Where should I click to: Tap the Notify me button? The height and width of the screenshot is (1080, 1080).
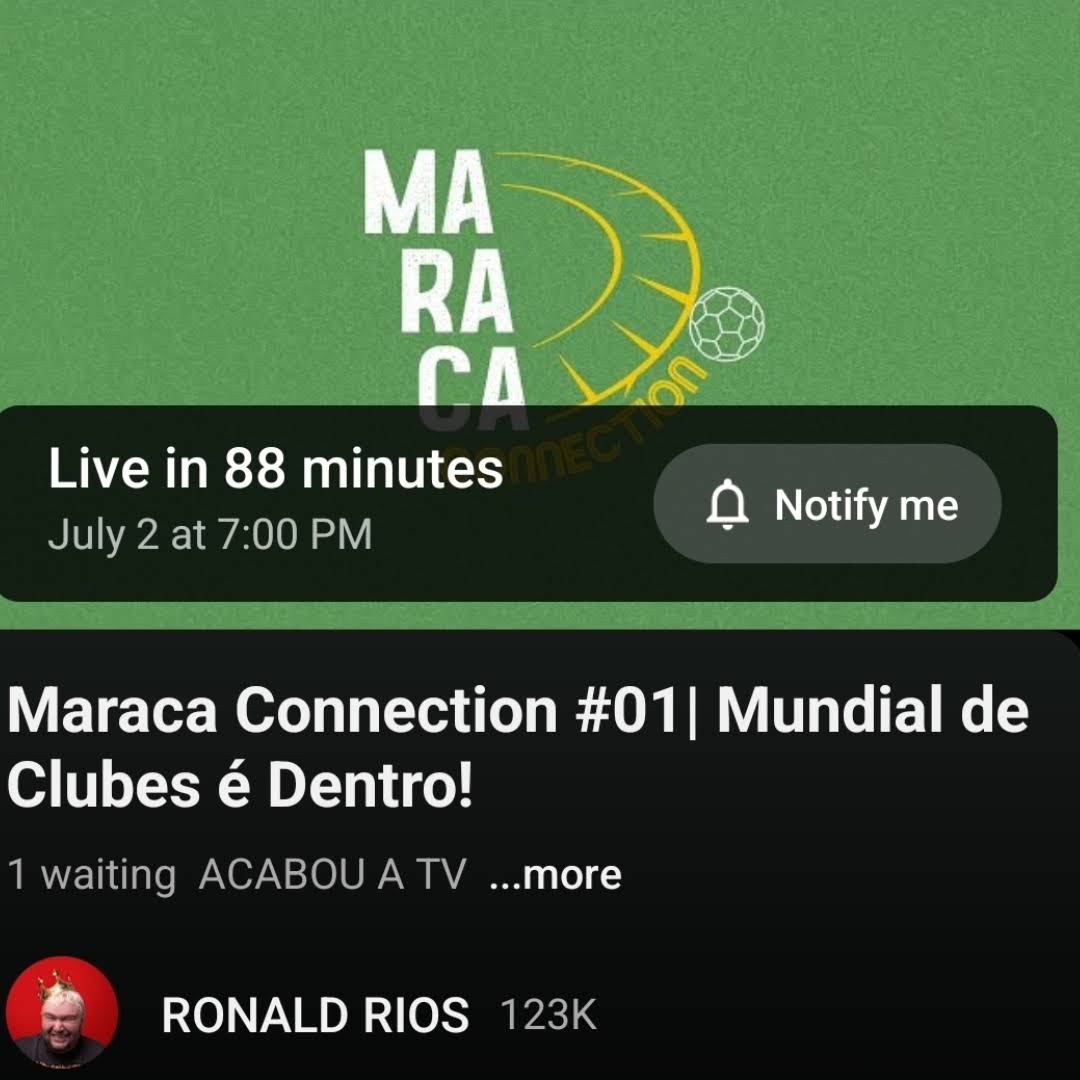tap(827, 505)
